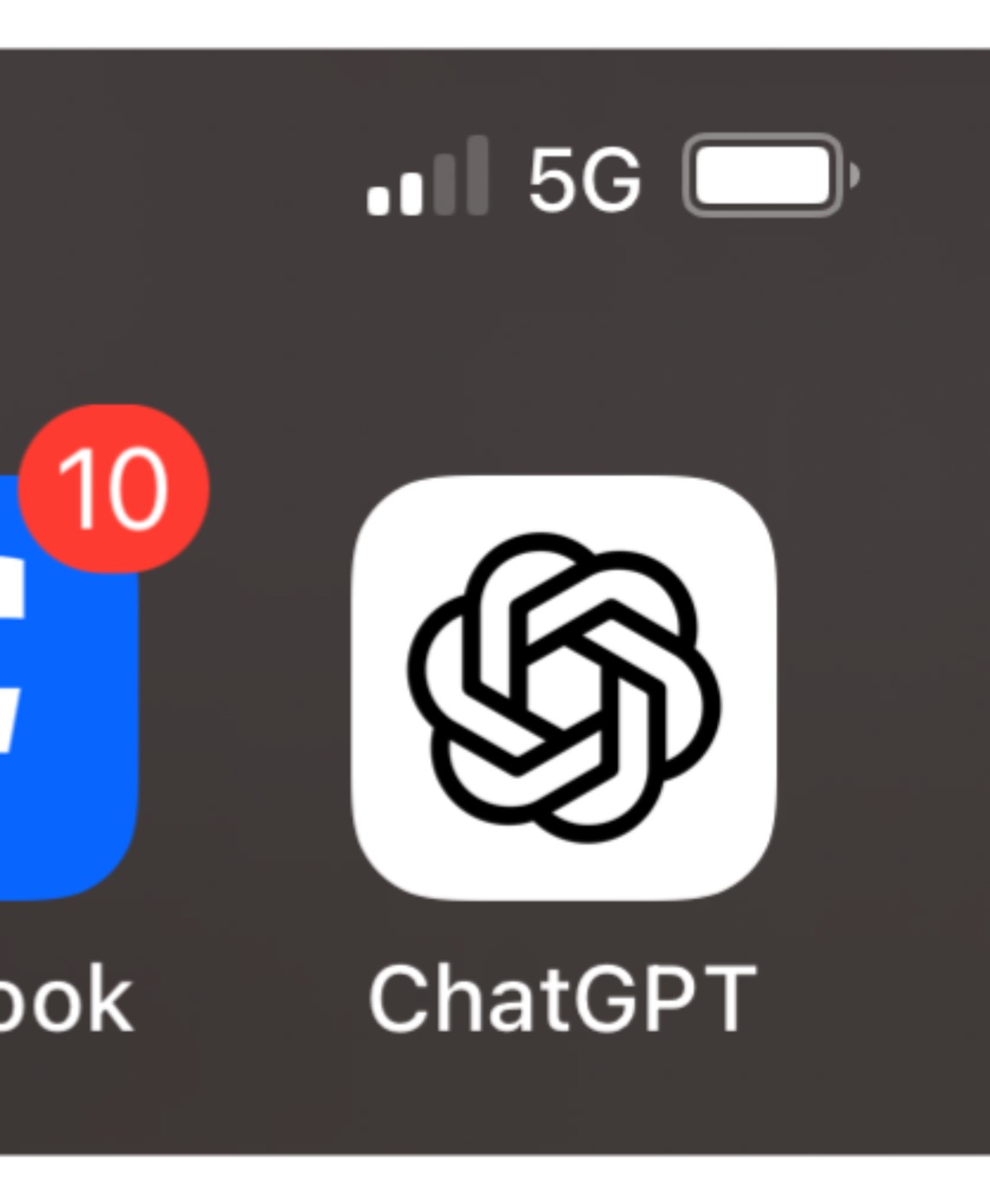The height and width of the screenshot is (1204, 990).
Task: Open the ChatGPT app
Action: 563,688
